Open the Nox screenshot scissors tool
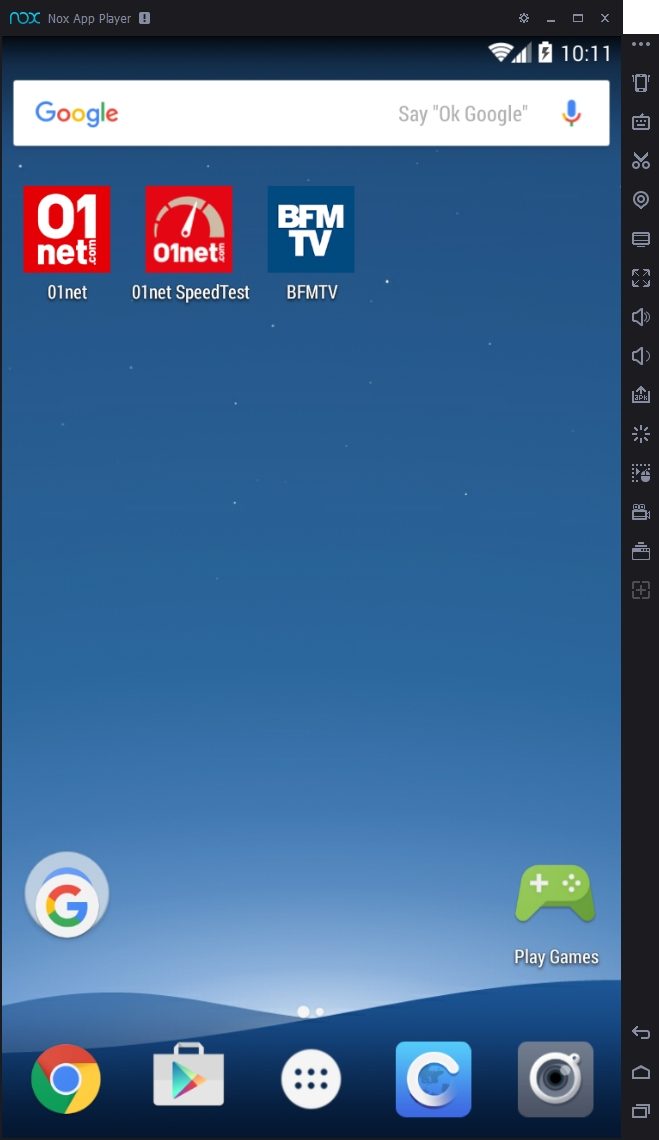The width and height of the screenshot is (659, 1140). [641, 161]
